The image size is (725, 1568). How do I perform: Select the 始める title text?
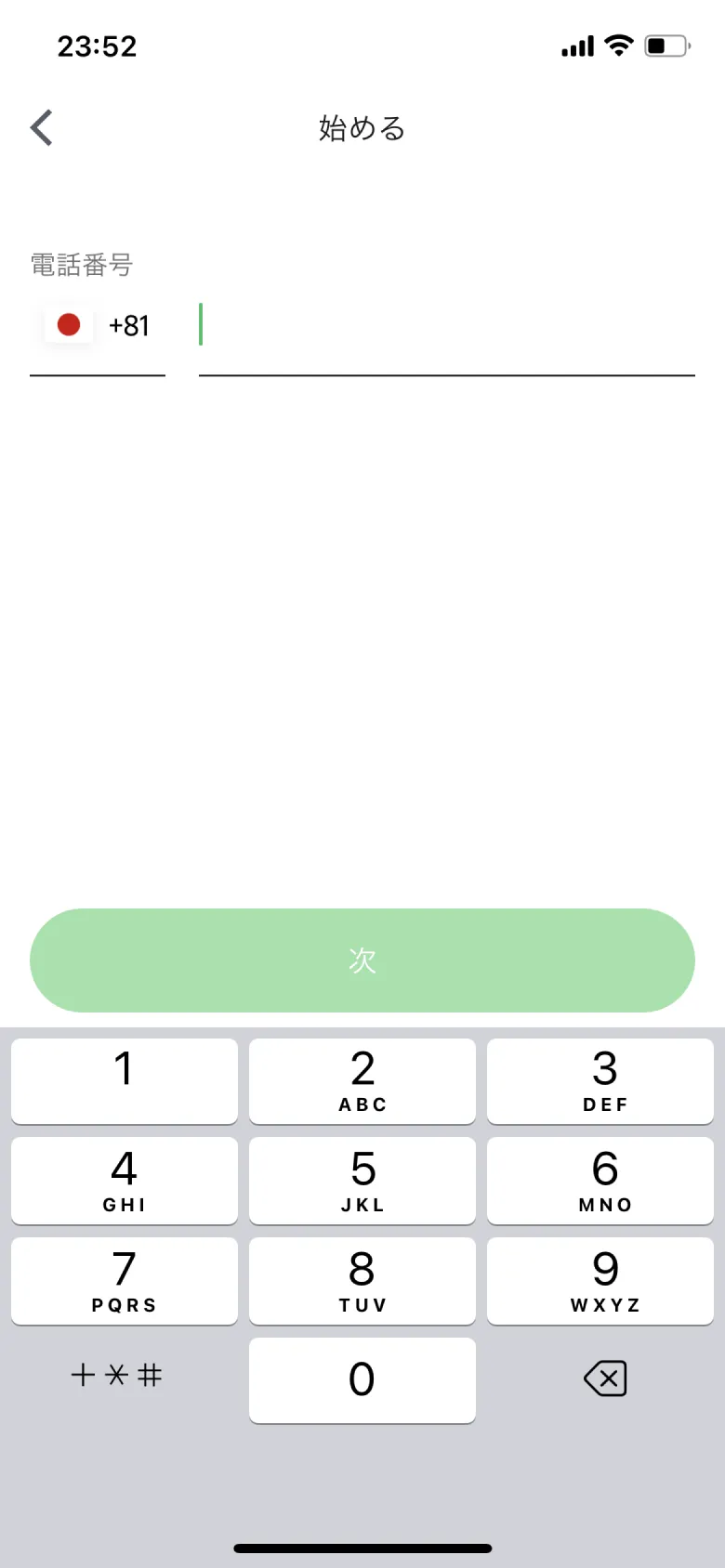click(x=361, y=128)
